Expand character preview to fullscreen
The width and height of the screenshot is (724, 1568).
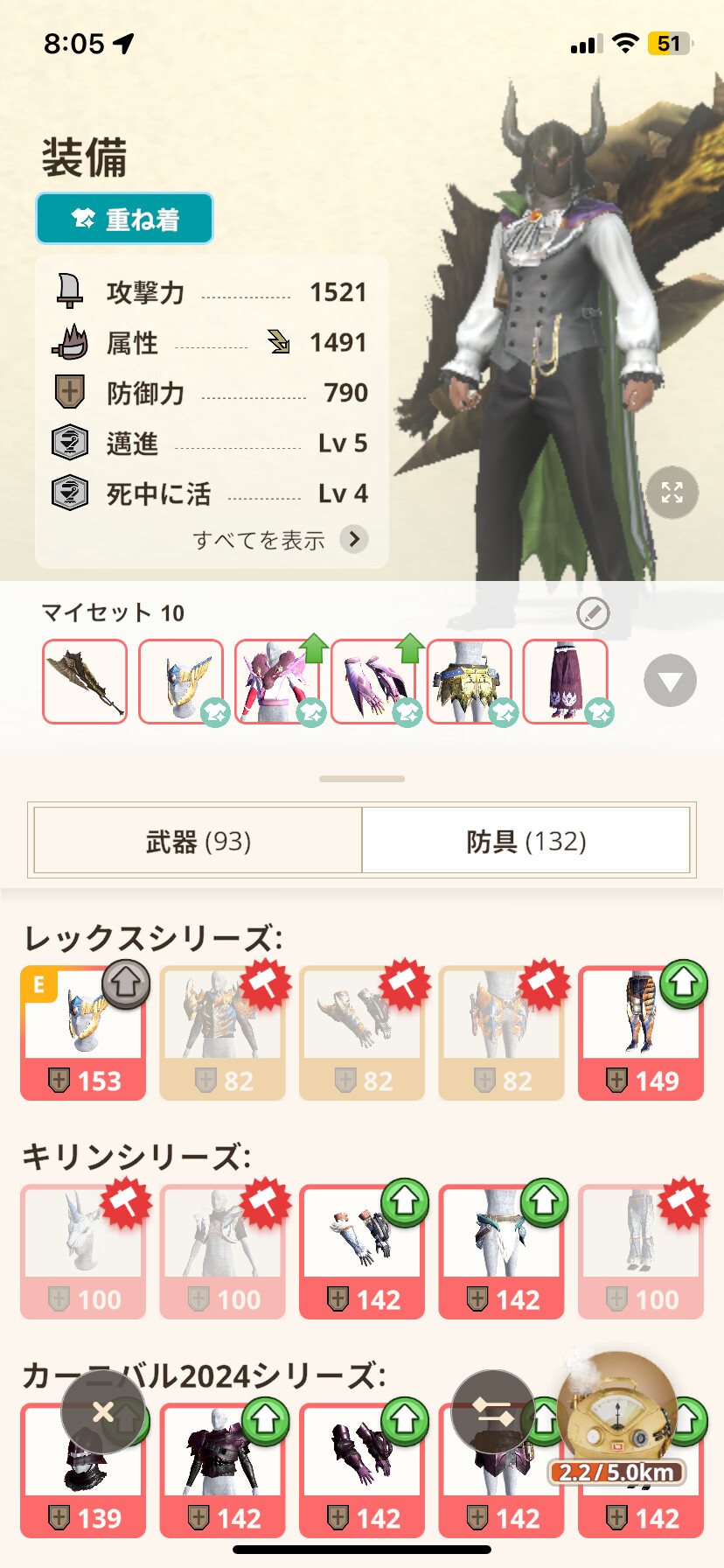click(x=672, y=492)
